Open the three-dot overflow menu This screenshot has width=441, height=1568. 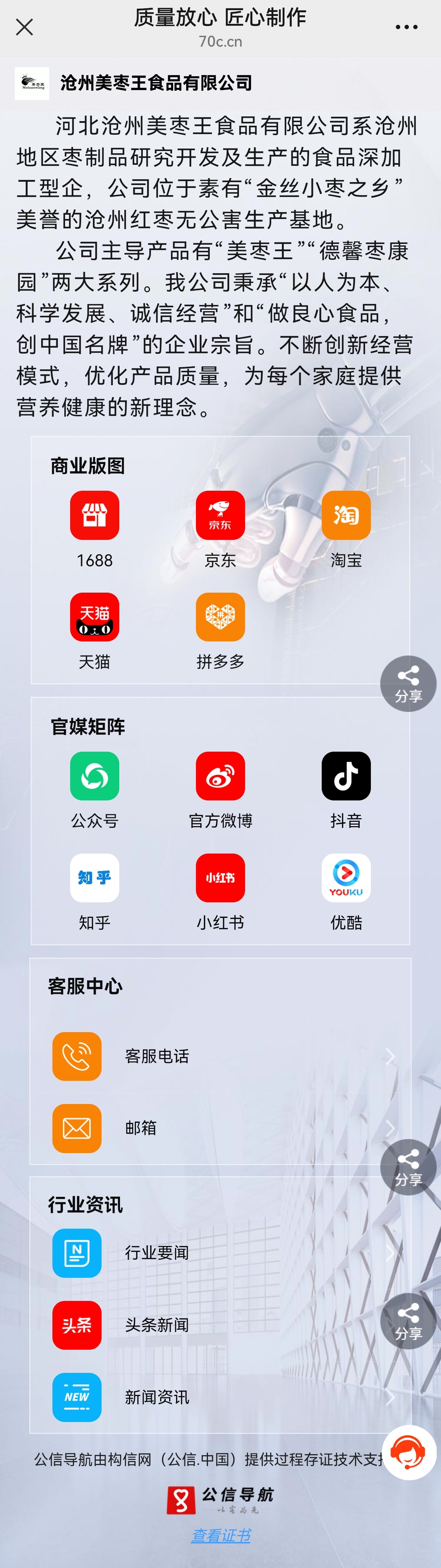pyautogui.click(x=406, y=27)
